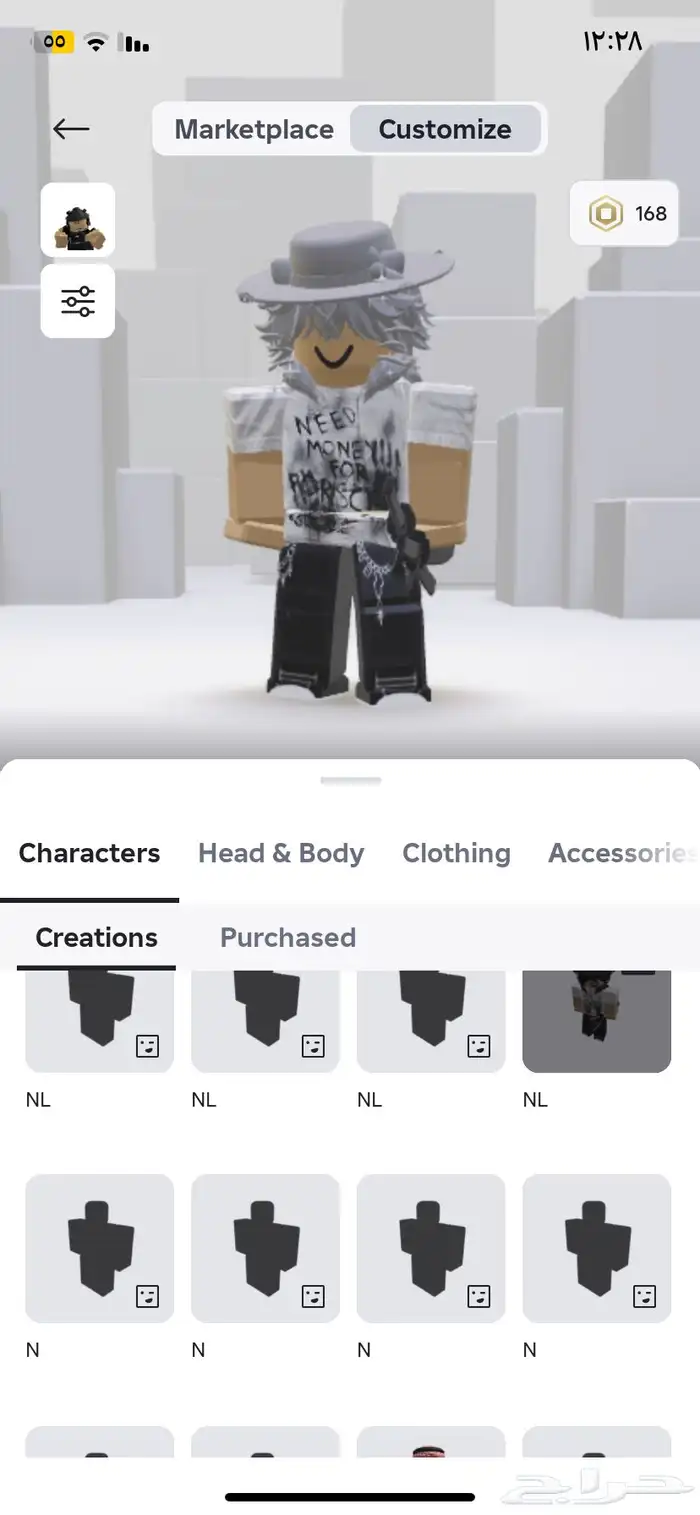Open the avatar preview thumbnail button
This screenshot has width=700, height=1515.
[78, 221]
